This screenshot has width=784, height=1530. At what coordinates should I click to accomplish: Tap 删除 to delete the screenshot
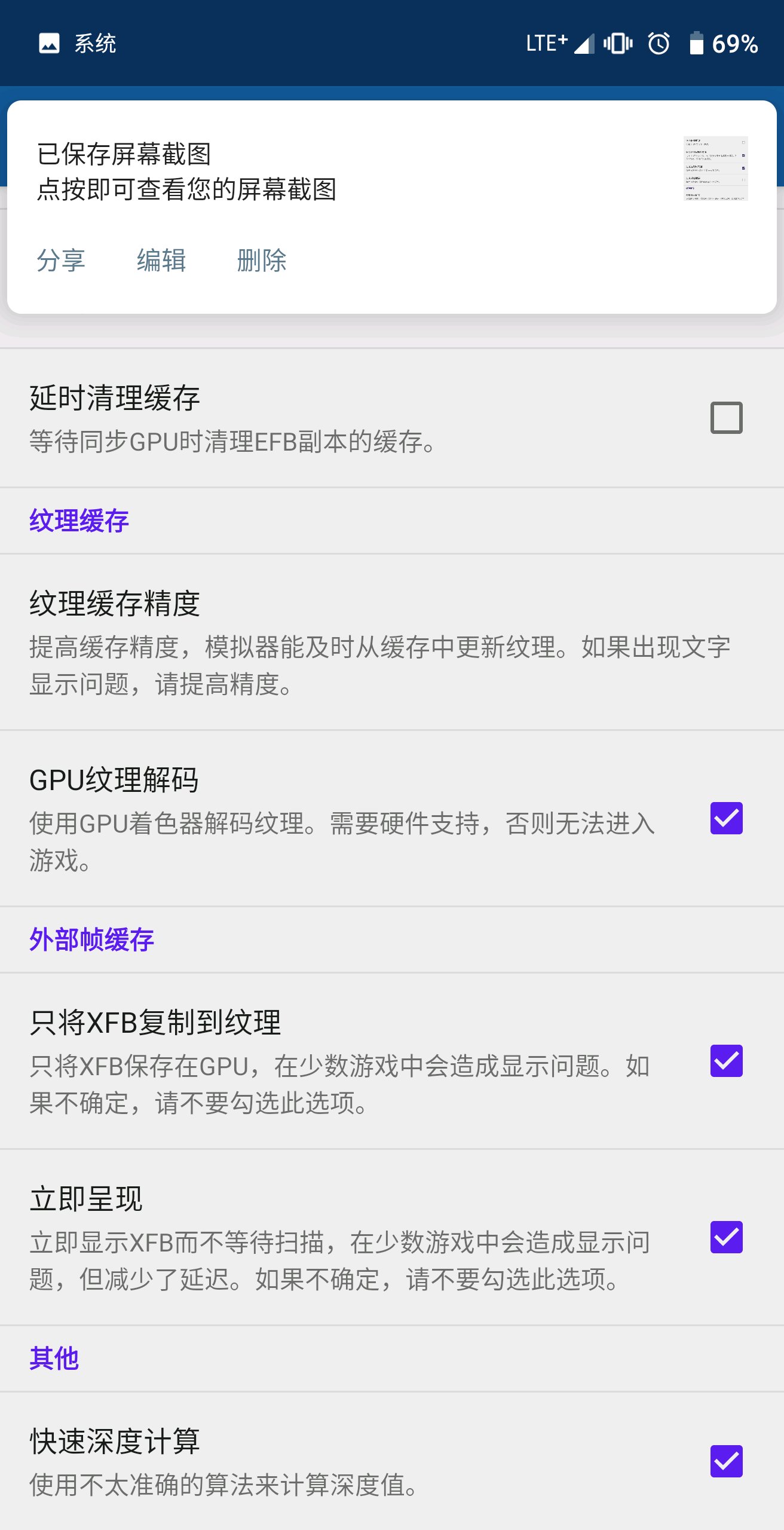(262, 261)
